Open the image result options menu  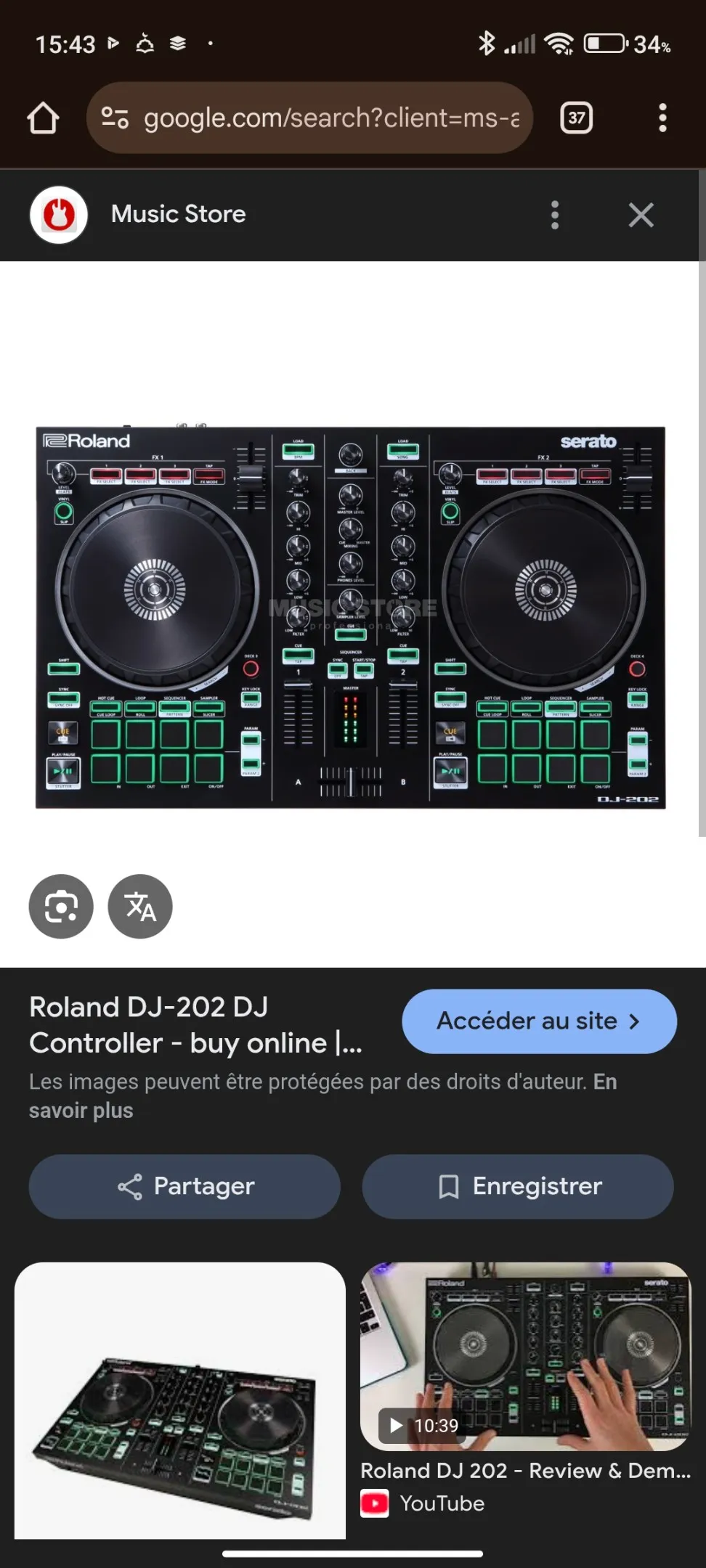click(554, 214)
